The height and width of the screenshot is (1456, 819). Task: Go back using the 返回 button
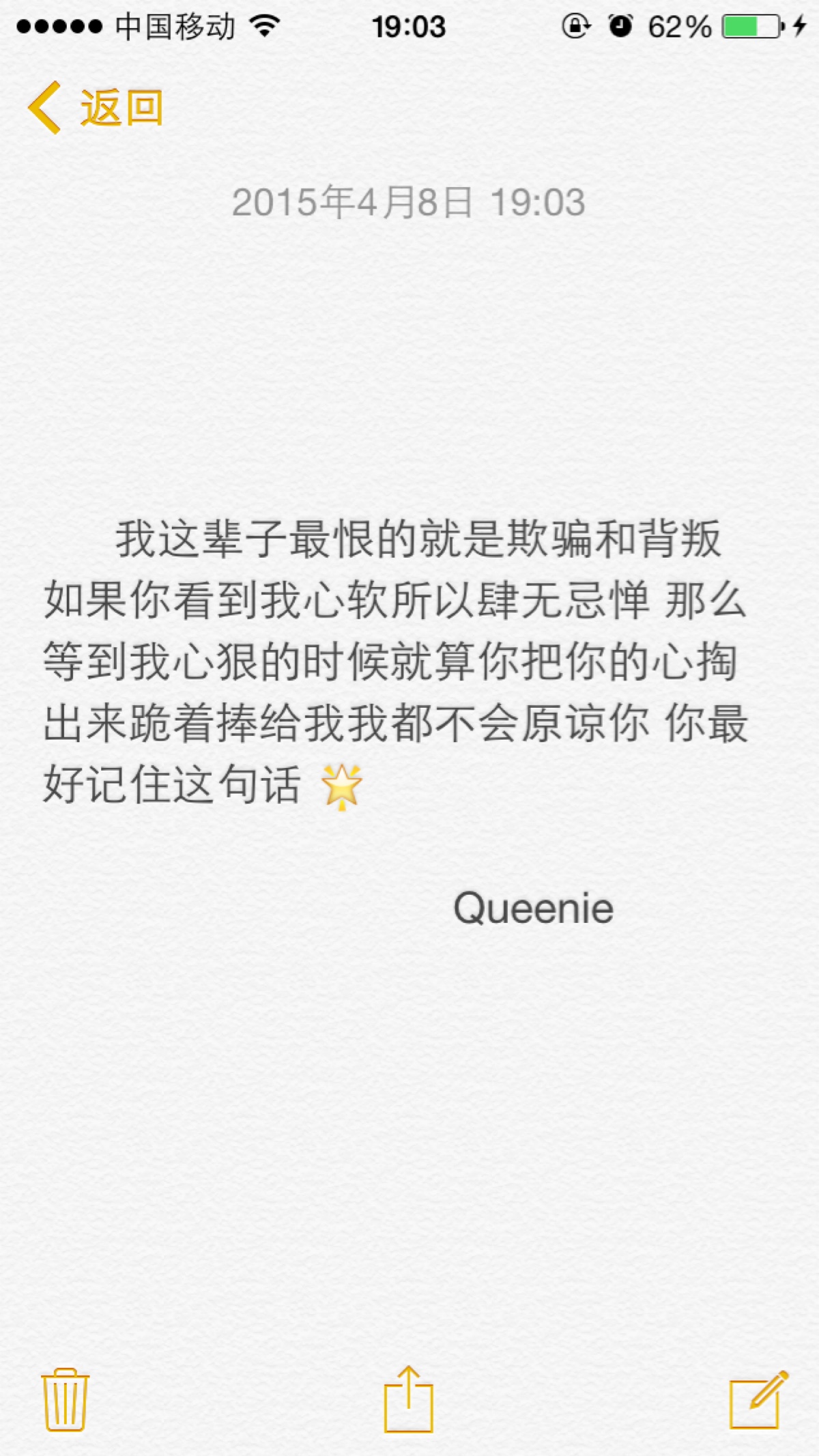[x=96, y=108]
